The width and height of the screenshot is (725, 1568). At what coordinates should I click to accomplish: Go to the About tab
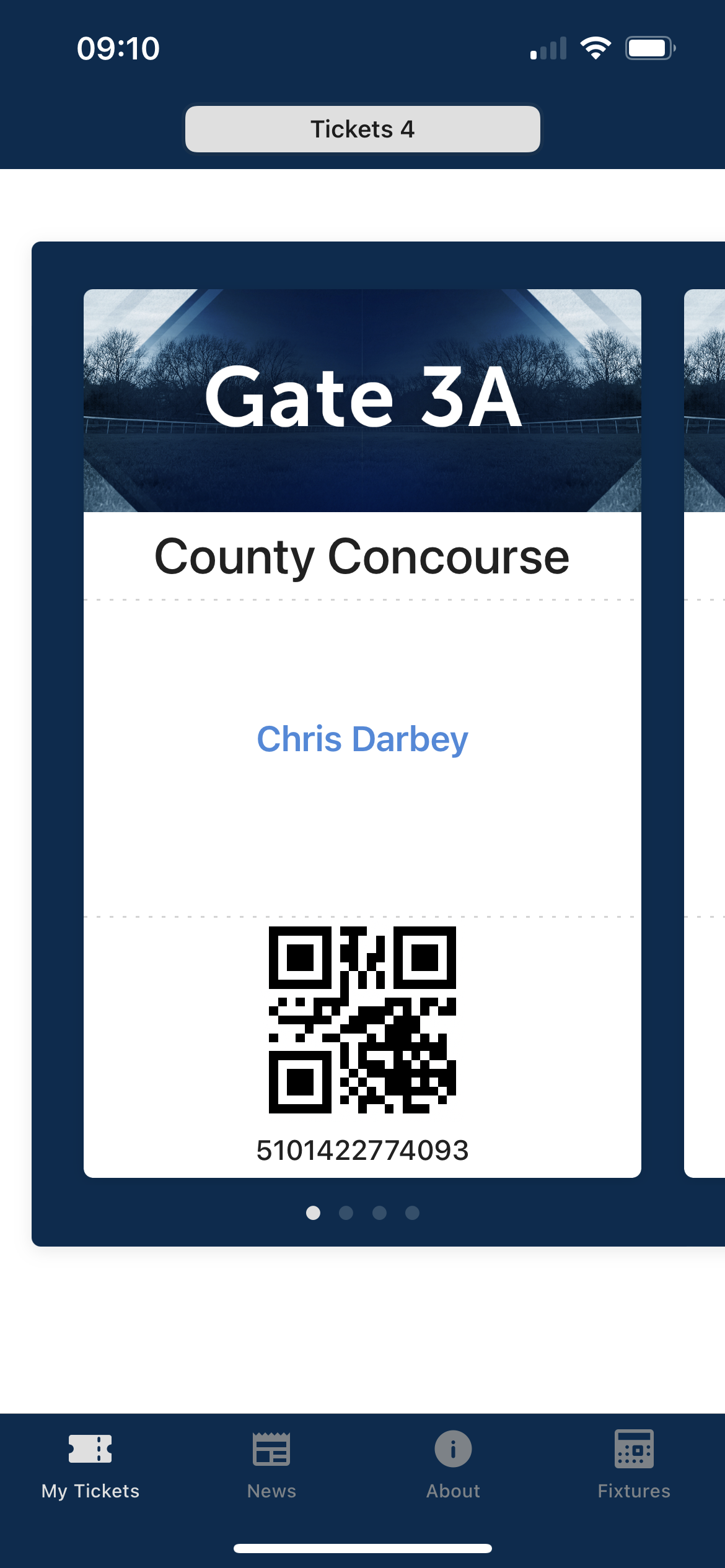(453, 1466)
